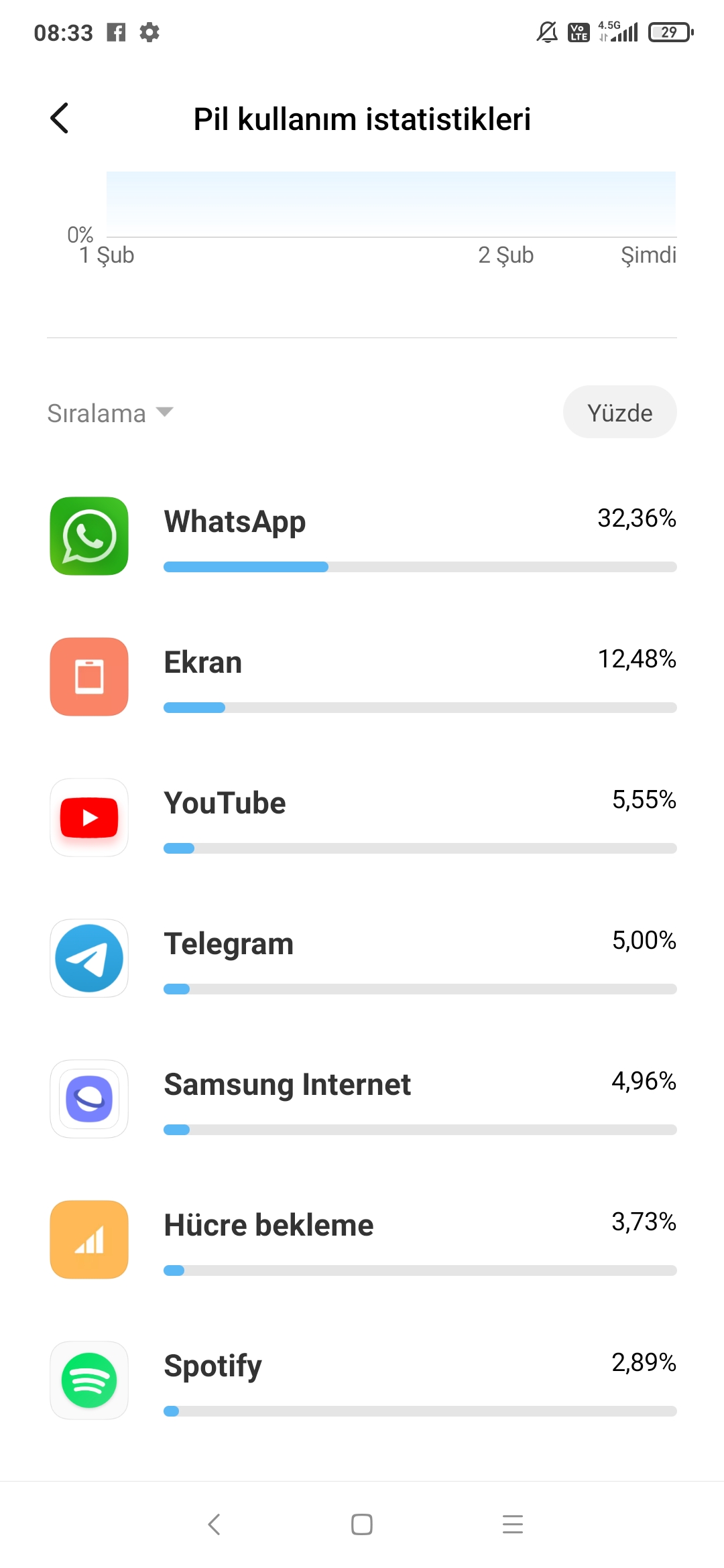Tap the Yüzde button
724x1568 pixels.
point(619,412)
